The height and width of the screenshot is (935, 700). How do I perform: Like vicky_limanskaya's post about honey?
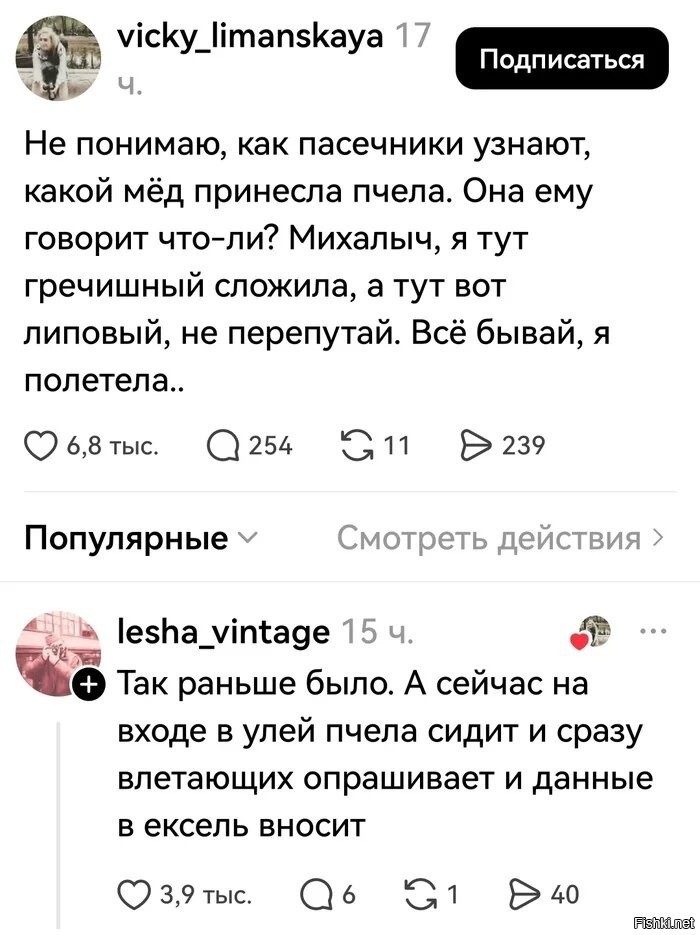42,445
